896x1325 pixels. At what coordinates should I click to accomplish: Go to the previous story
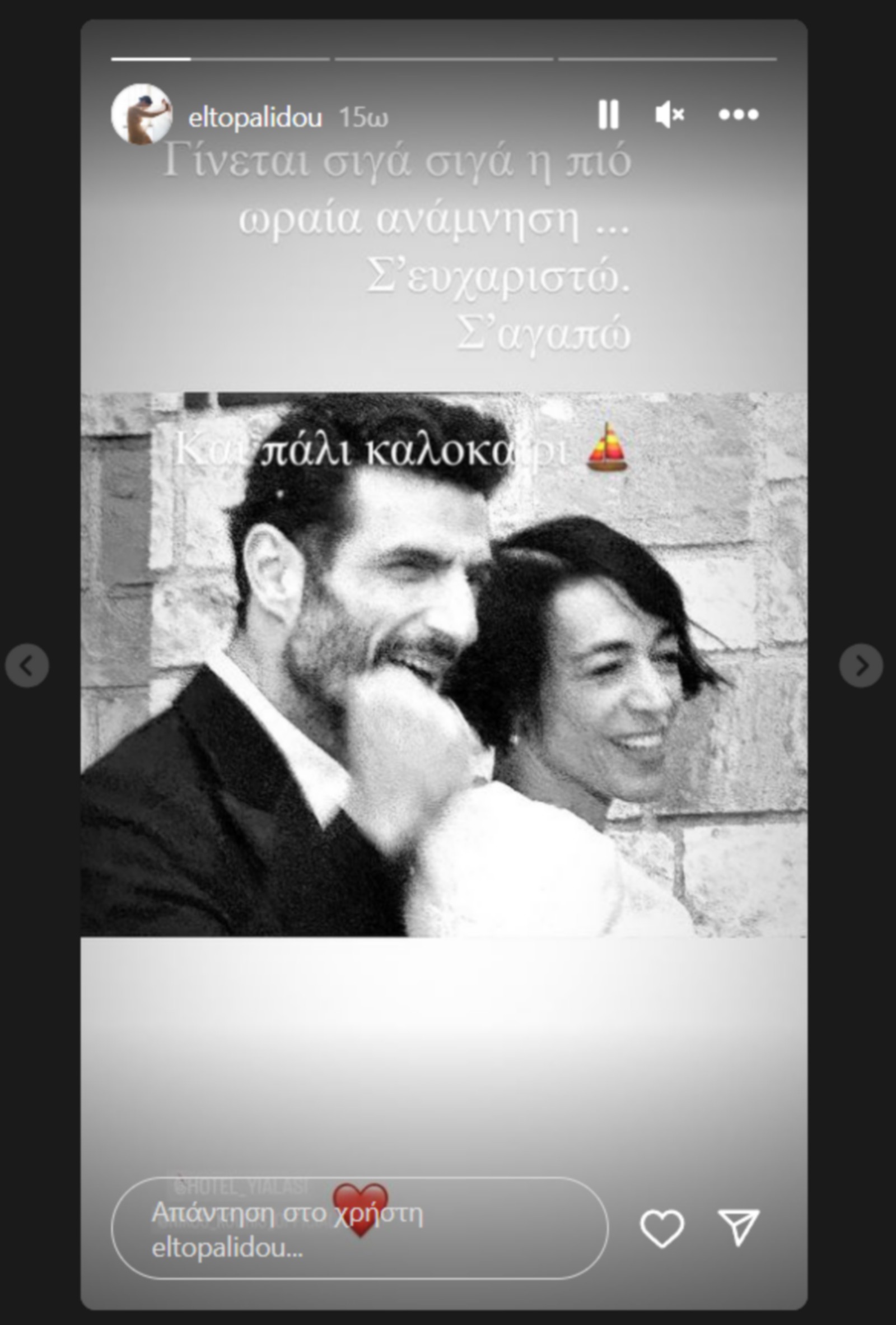click(x=27, y=666)
